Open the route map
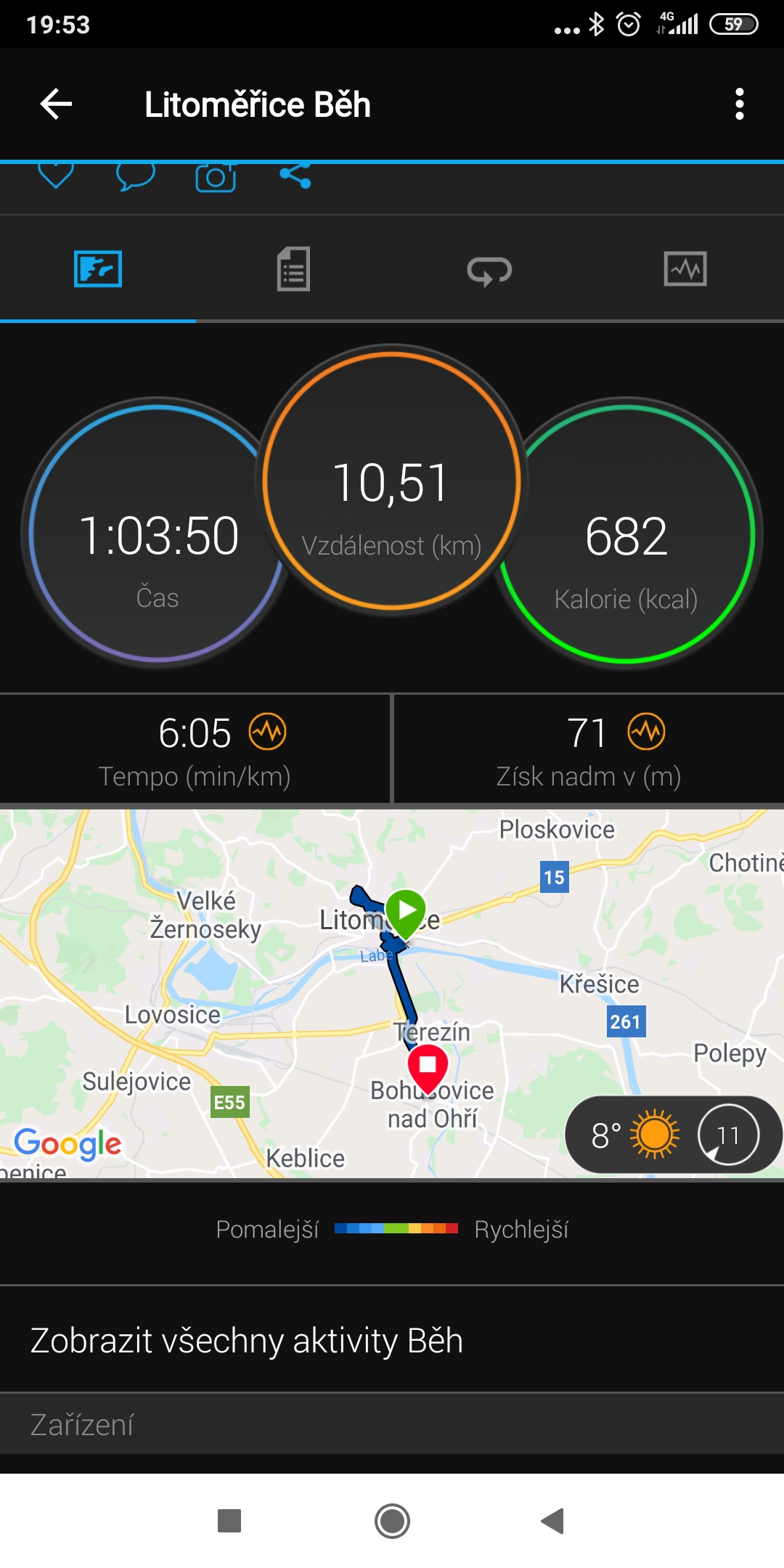Viewport: 784px width, 1568px height. tap(392, 993)
